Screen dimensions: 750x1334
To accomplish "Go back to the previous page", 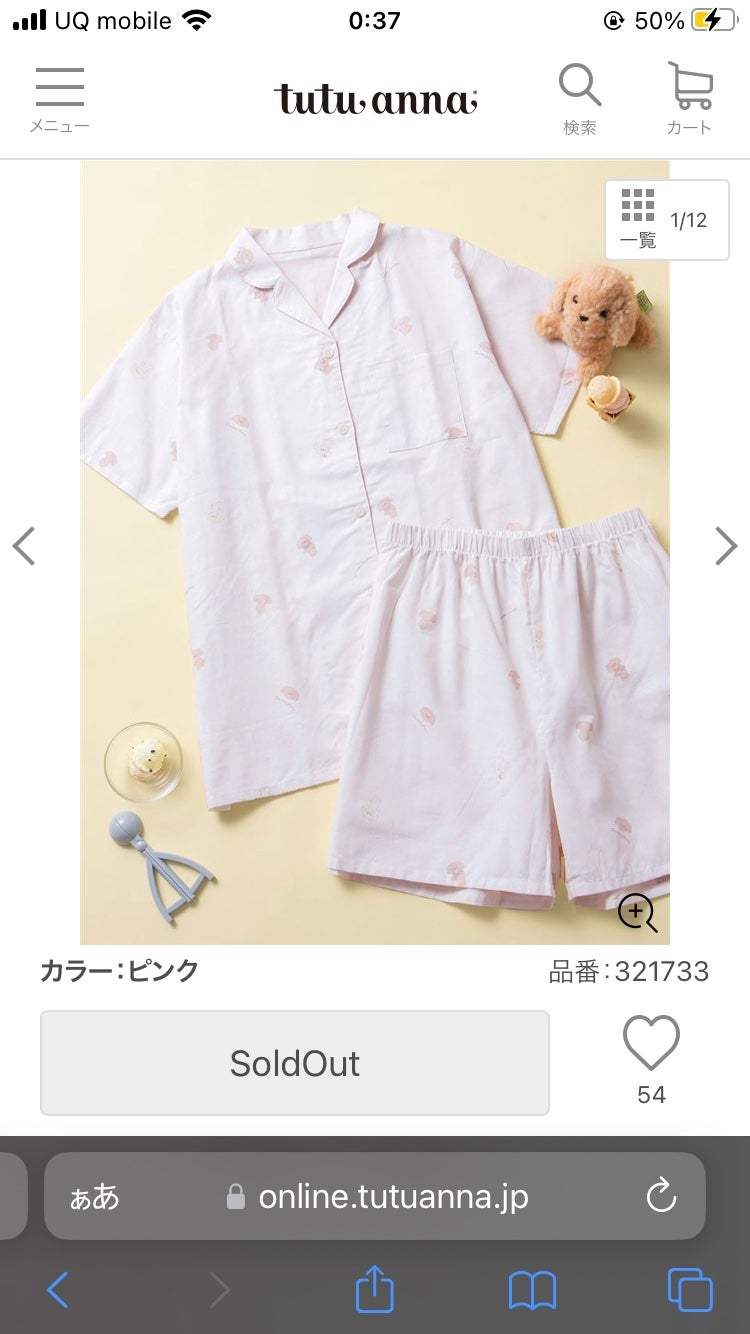I will click(x=58, y=1290).
